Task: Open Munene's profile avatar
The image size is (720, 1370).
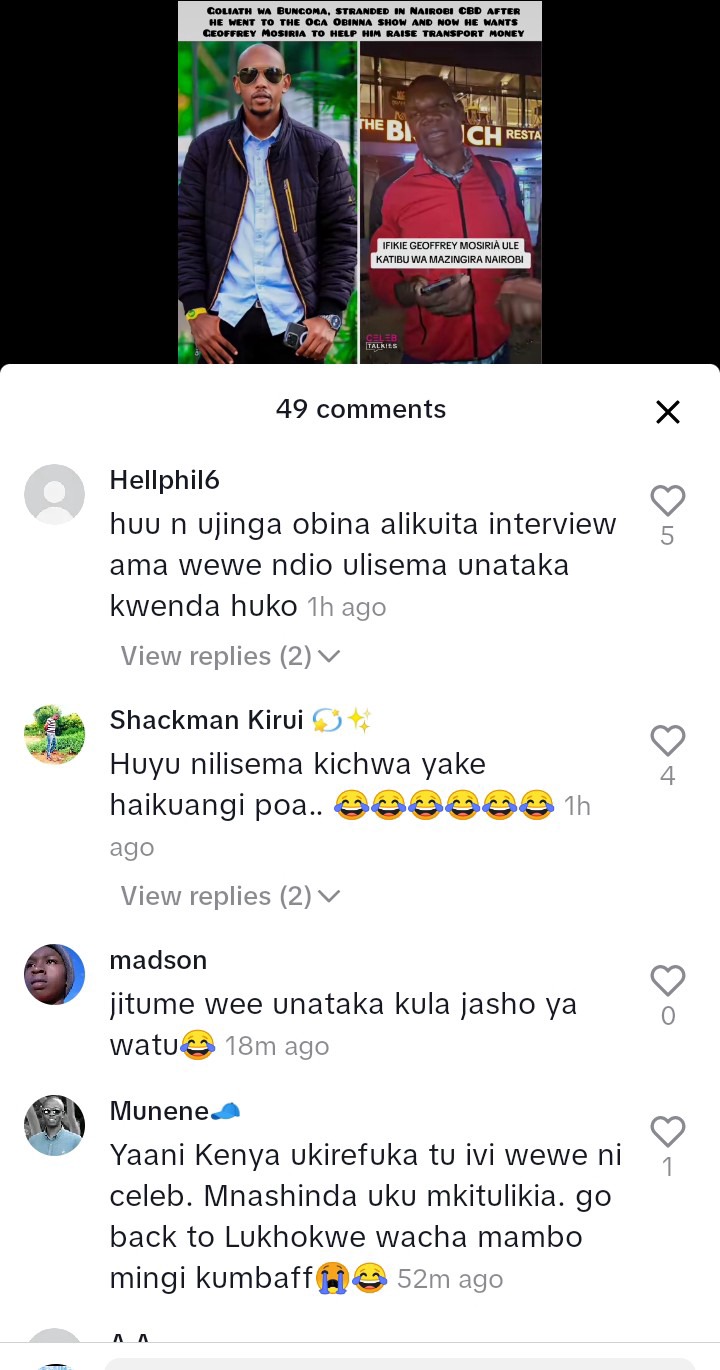Action: [x=54, y=1125]
